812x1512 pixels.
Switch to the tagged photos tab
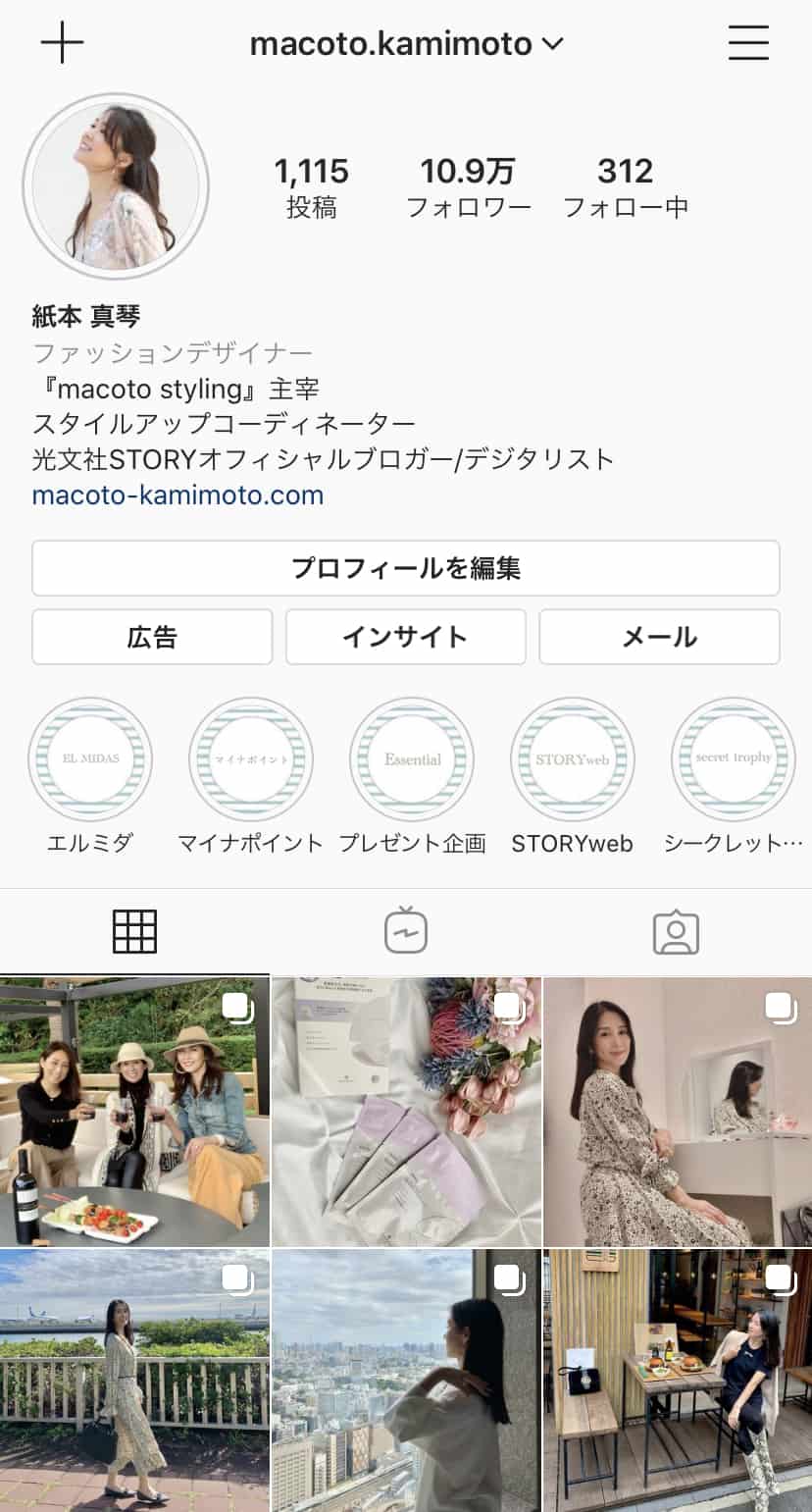[676, 932]
